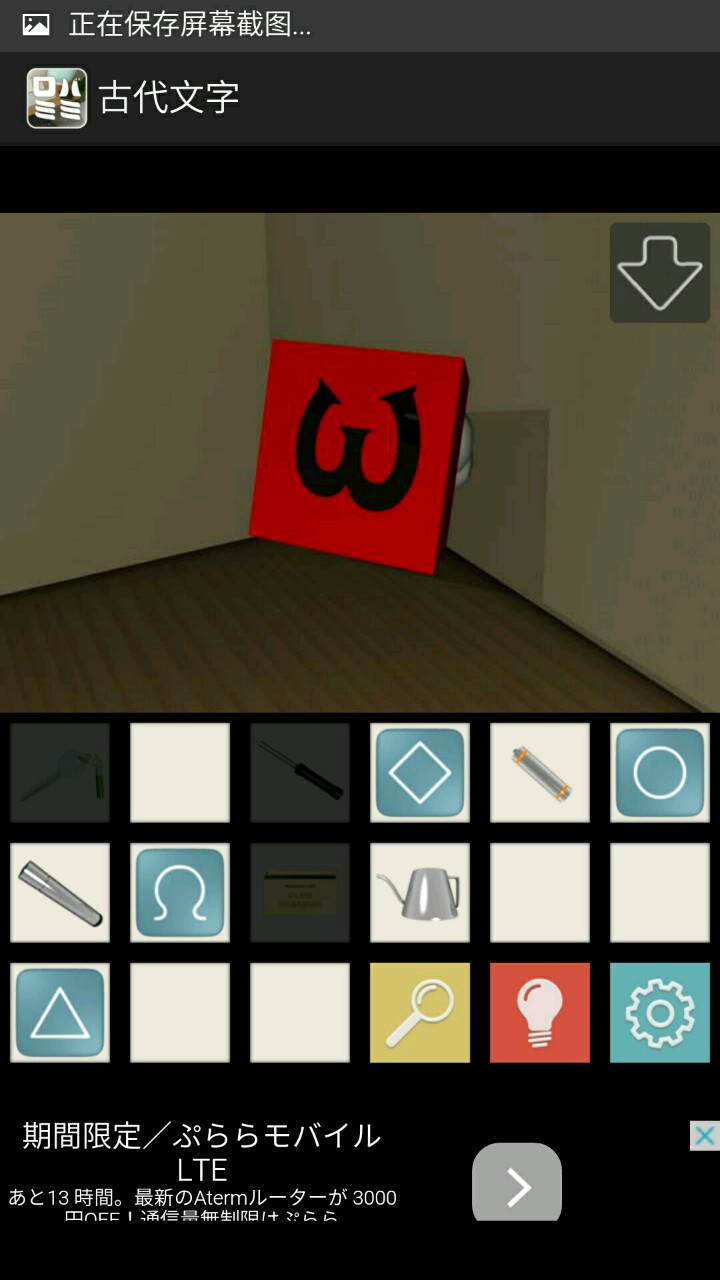Open the ad with the arrow button
The width and height of the screenshot is (720, 1280).
(517, 1185)
